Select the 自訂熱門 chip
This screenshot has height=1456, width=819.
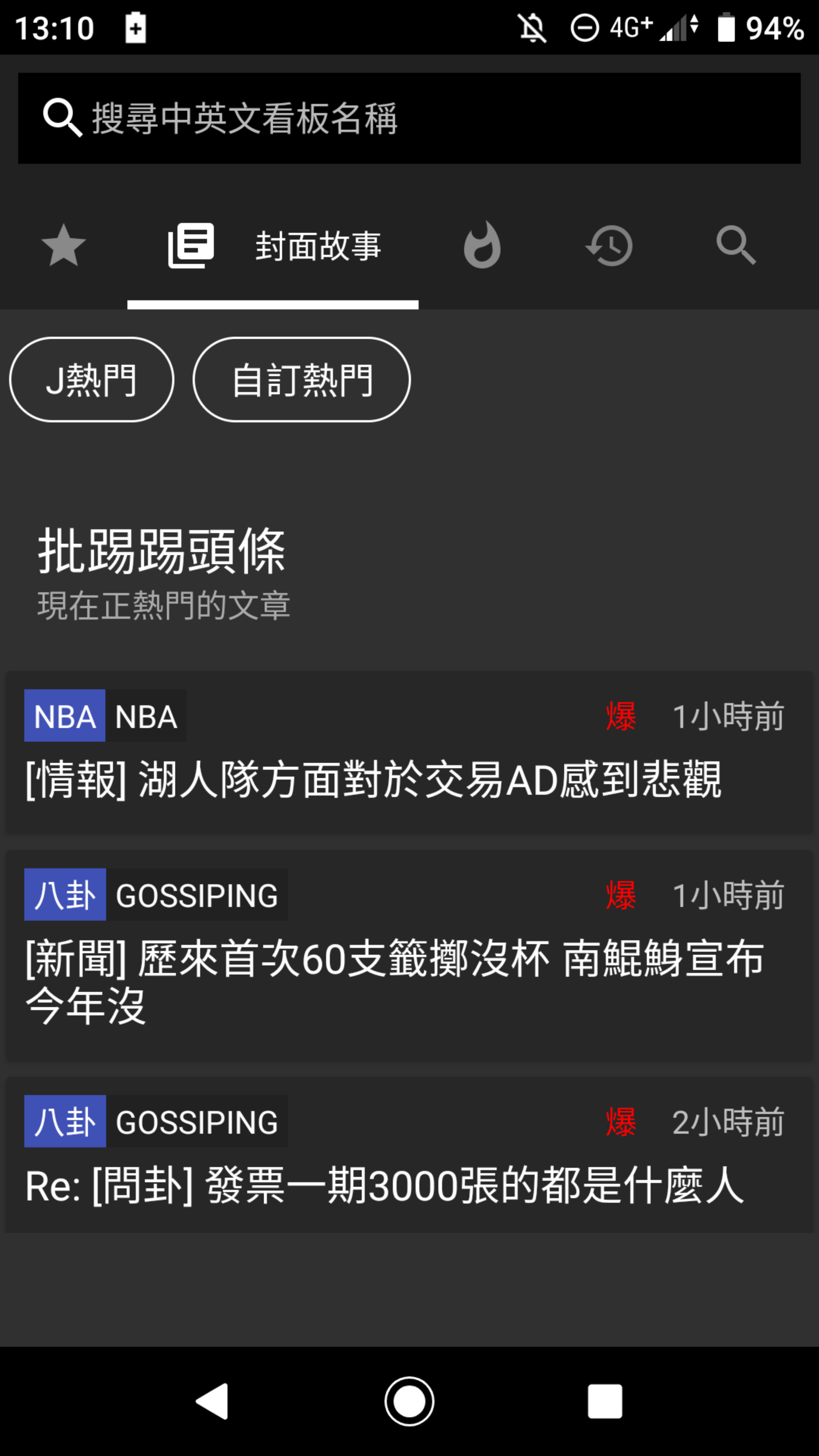(302, 379)
